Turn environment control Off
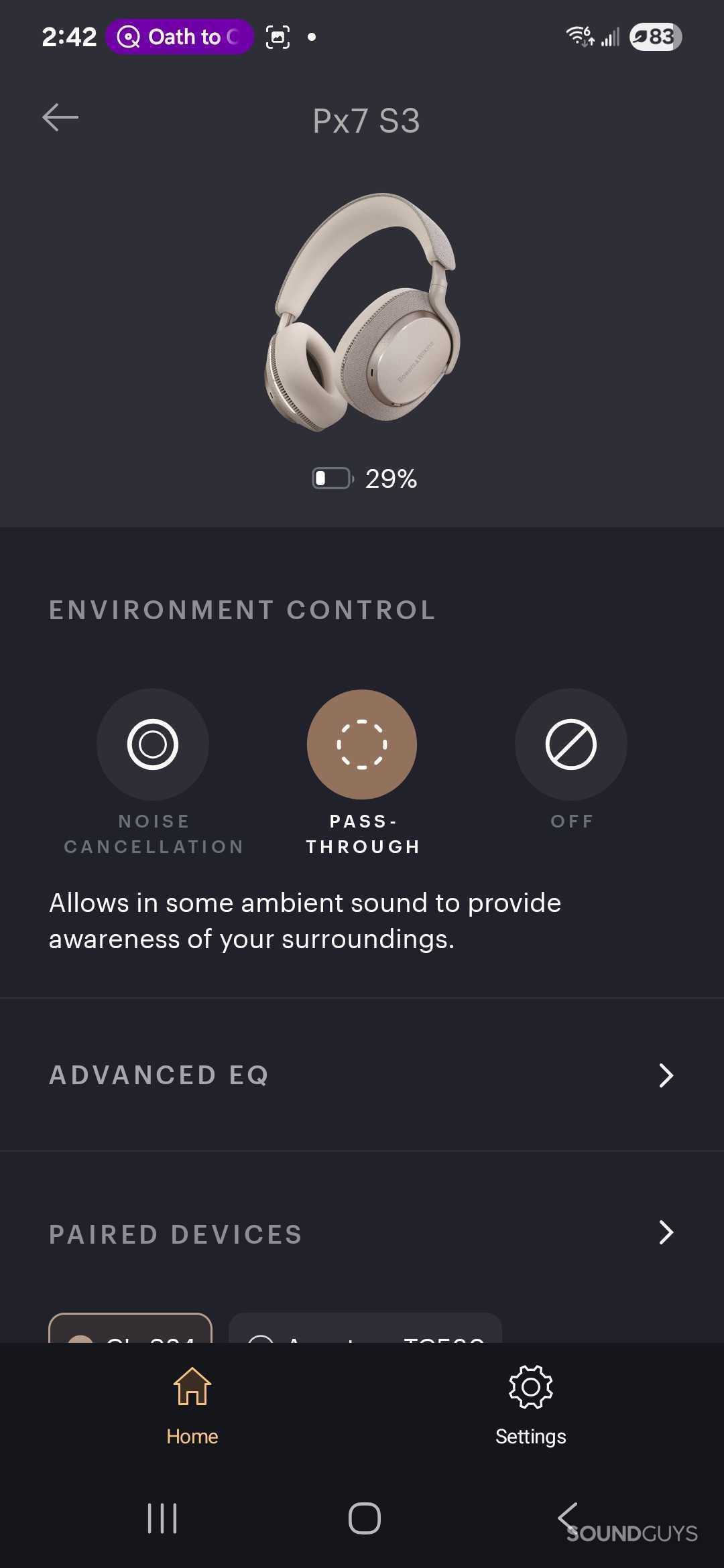 [x=571, y=744]
